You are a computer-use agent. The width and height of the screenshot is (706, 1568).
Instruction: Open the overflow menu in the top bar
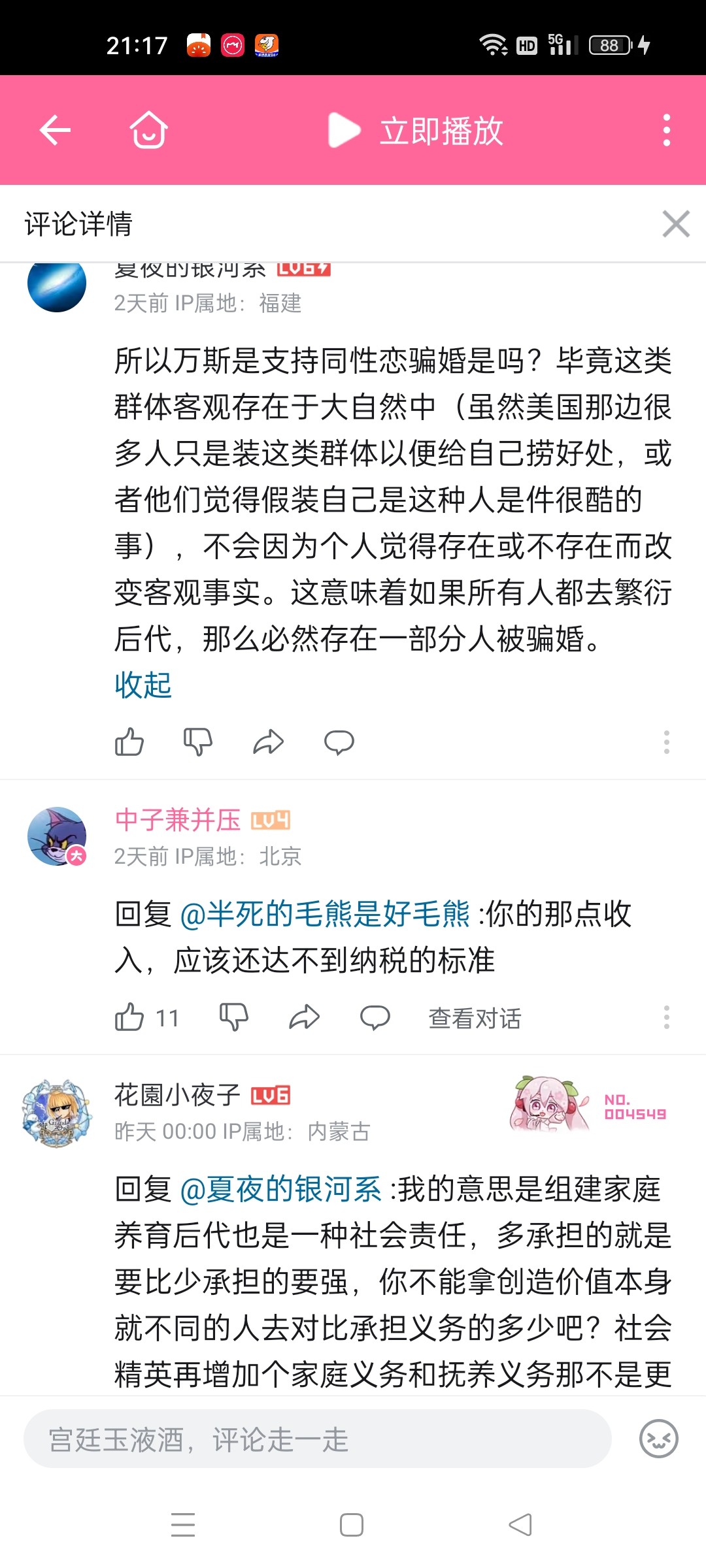click(x=666, y=130)
